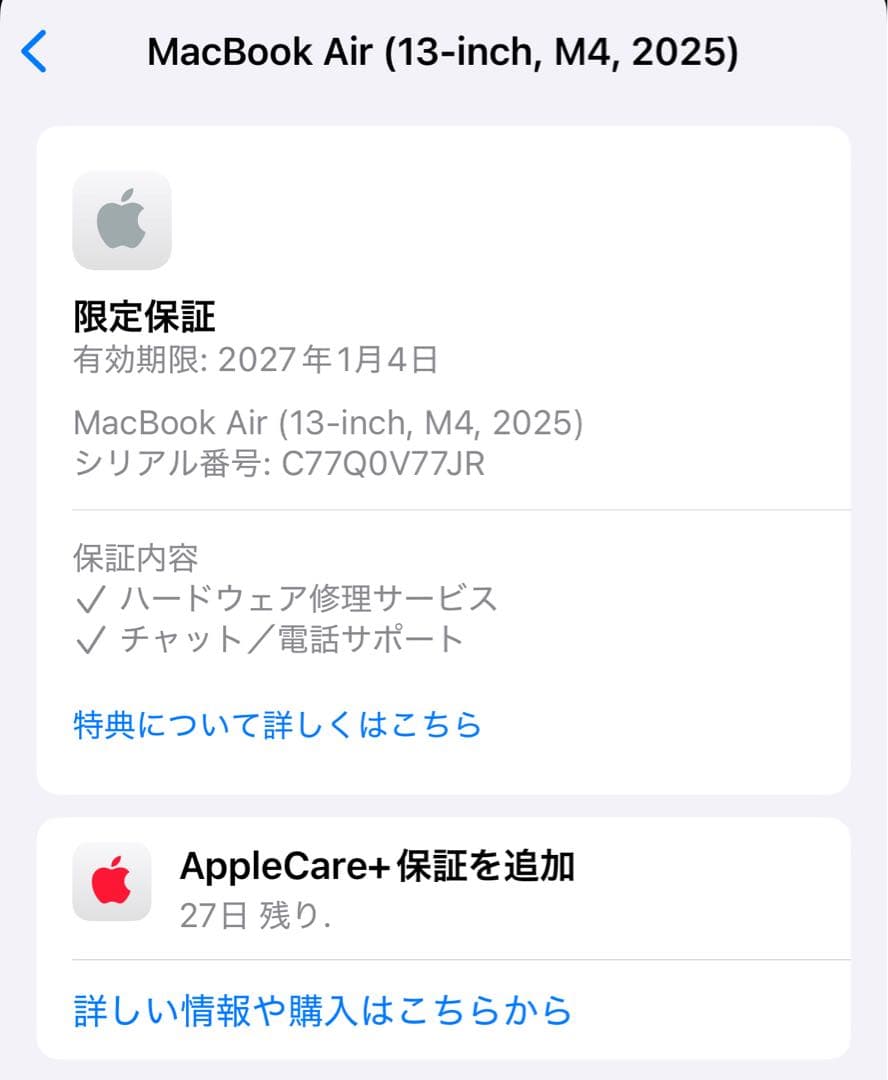Open 特典について詳しくはこちら link

(277, 723)
